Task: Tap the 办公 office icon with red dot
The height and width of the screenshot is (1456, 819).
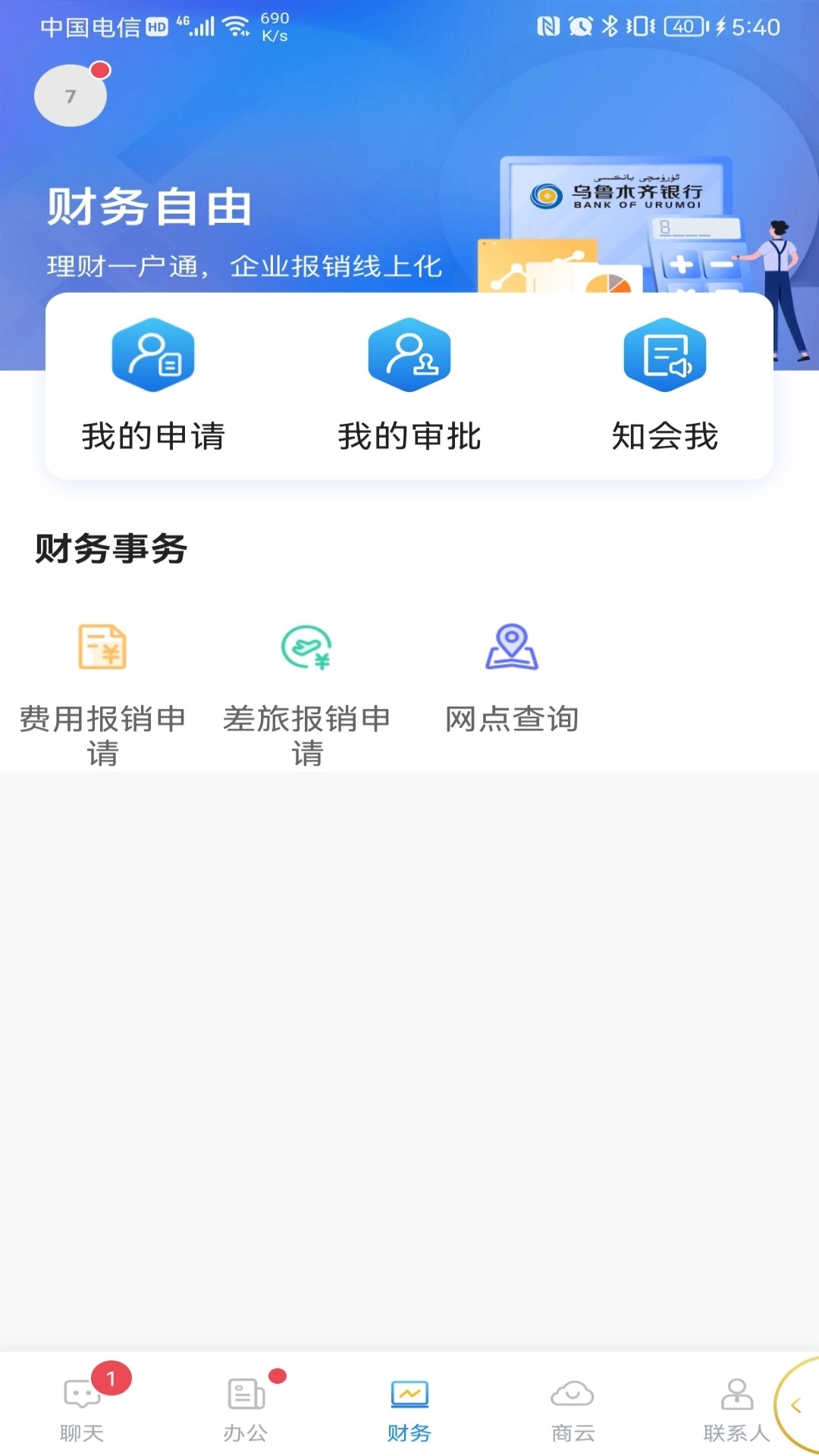Action: click(x=244, y=1407)
